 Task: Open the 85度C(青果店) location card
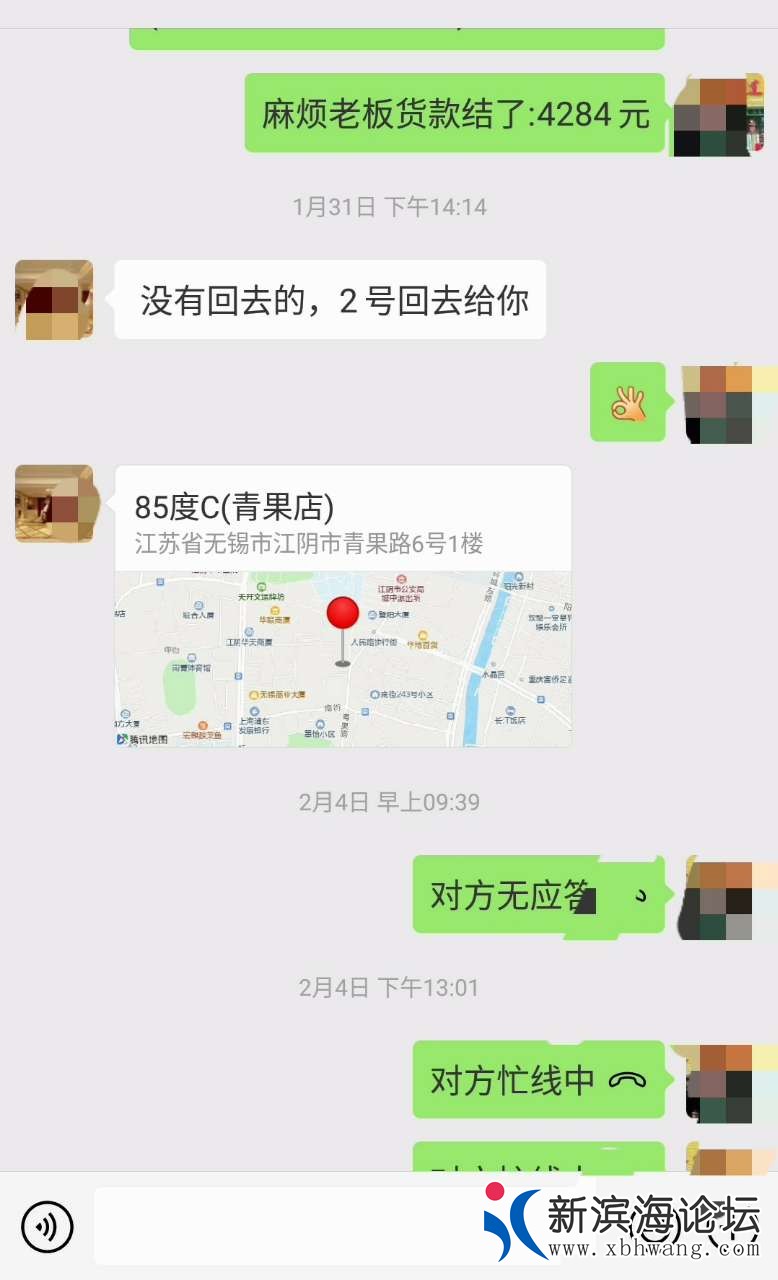pyautogui.click(x=343, y=605)
